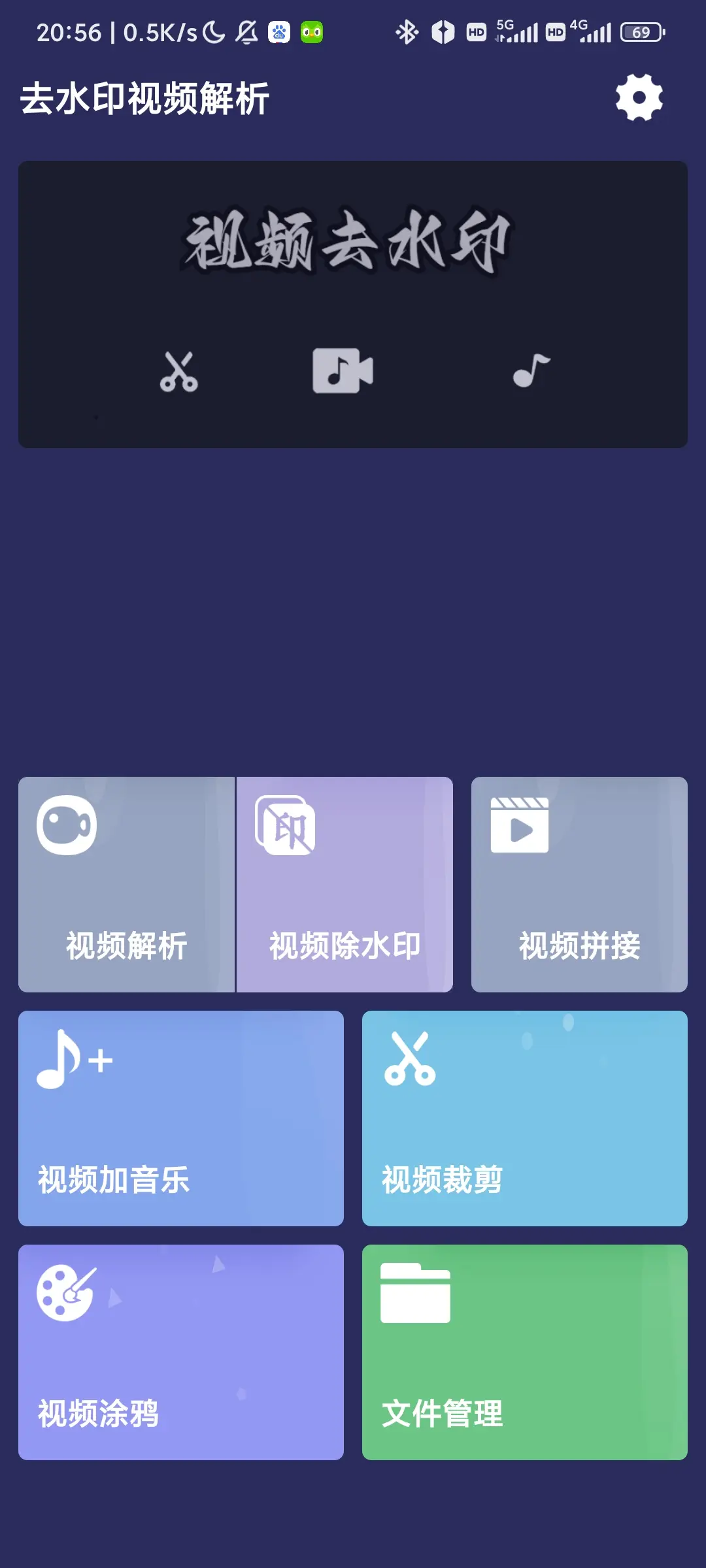
Task: Open the 文件管理 card
Action: click(524, 1352)
